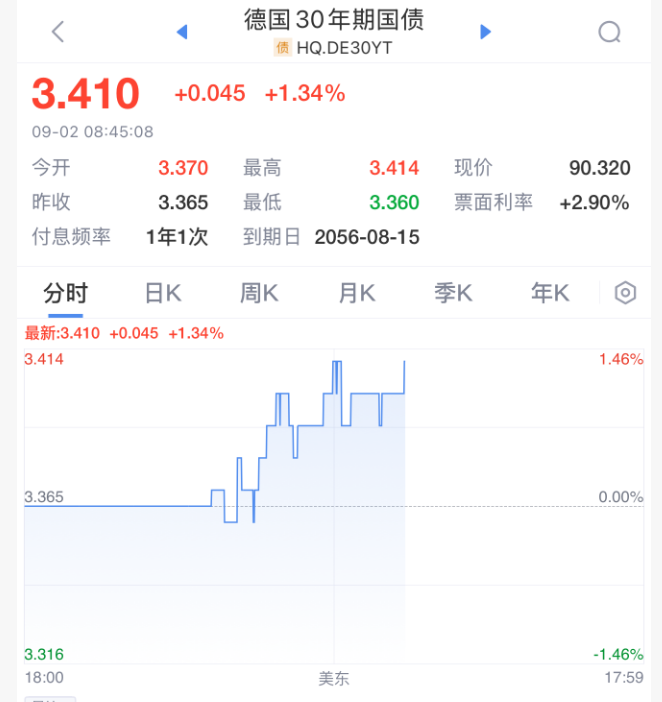This screenshot has width=662, height=702.
Task: Switch to the previous security with left triangle
Action: tap(182, 32)
